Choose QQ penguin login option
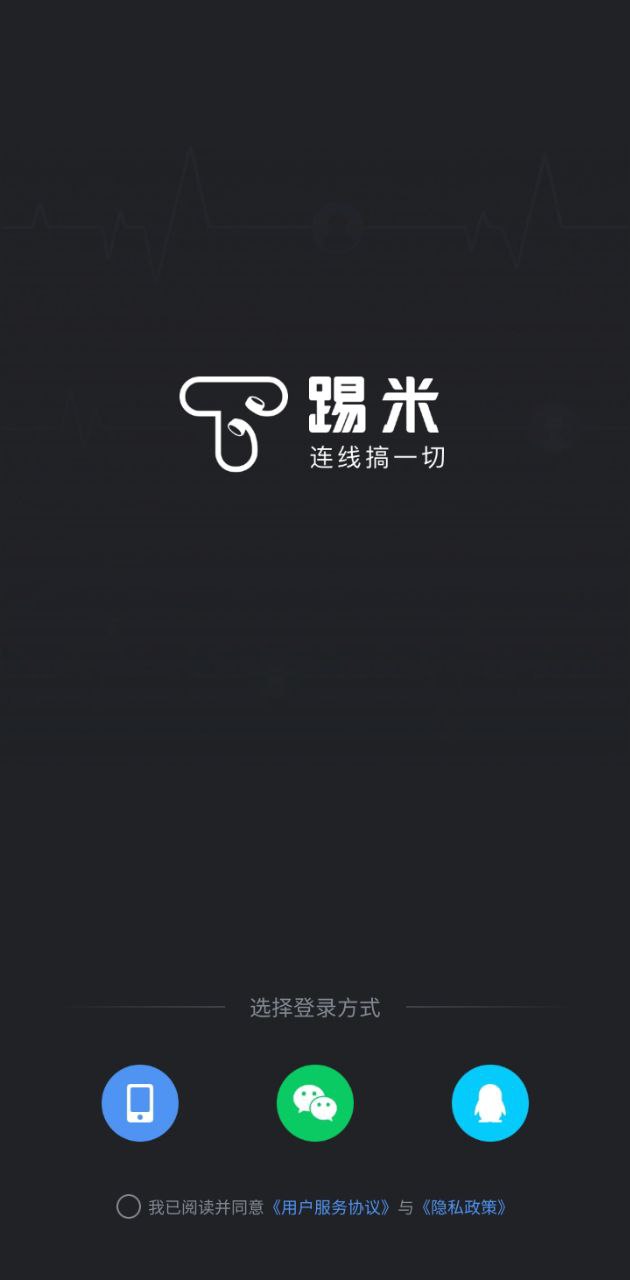This screenshot has height=1280, width=630. click(490, 1103)
